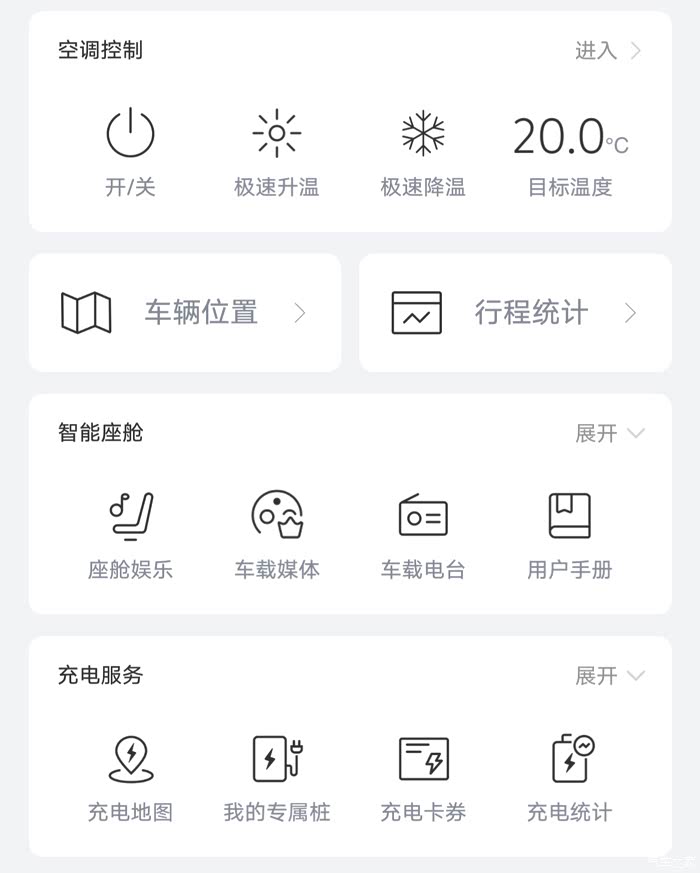Viewport: 700px width, 873px height.
Task: Open 充电卡券 coupons
Action: 423,777
